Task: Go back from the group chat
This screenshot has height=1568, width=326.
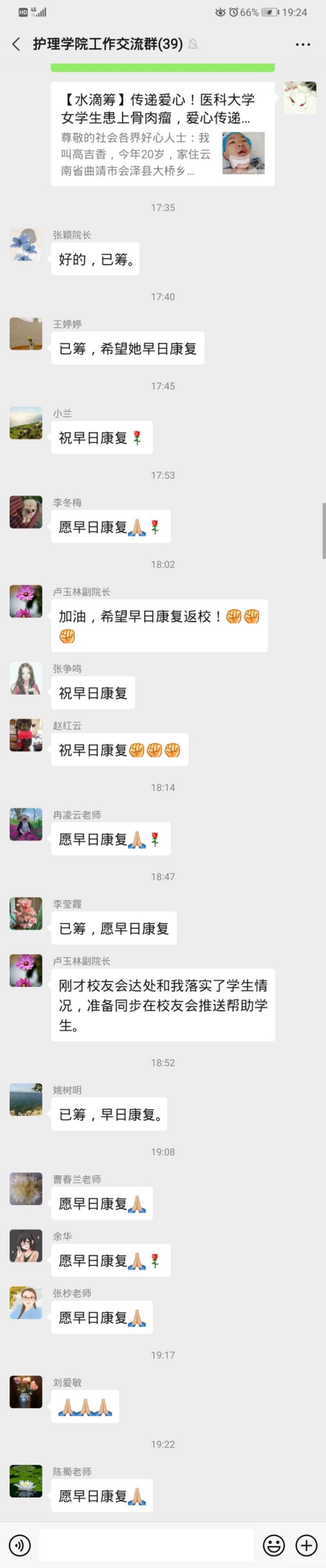Action: coord(16,44)
